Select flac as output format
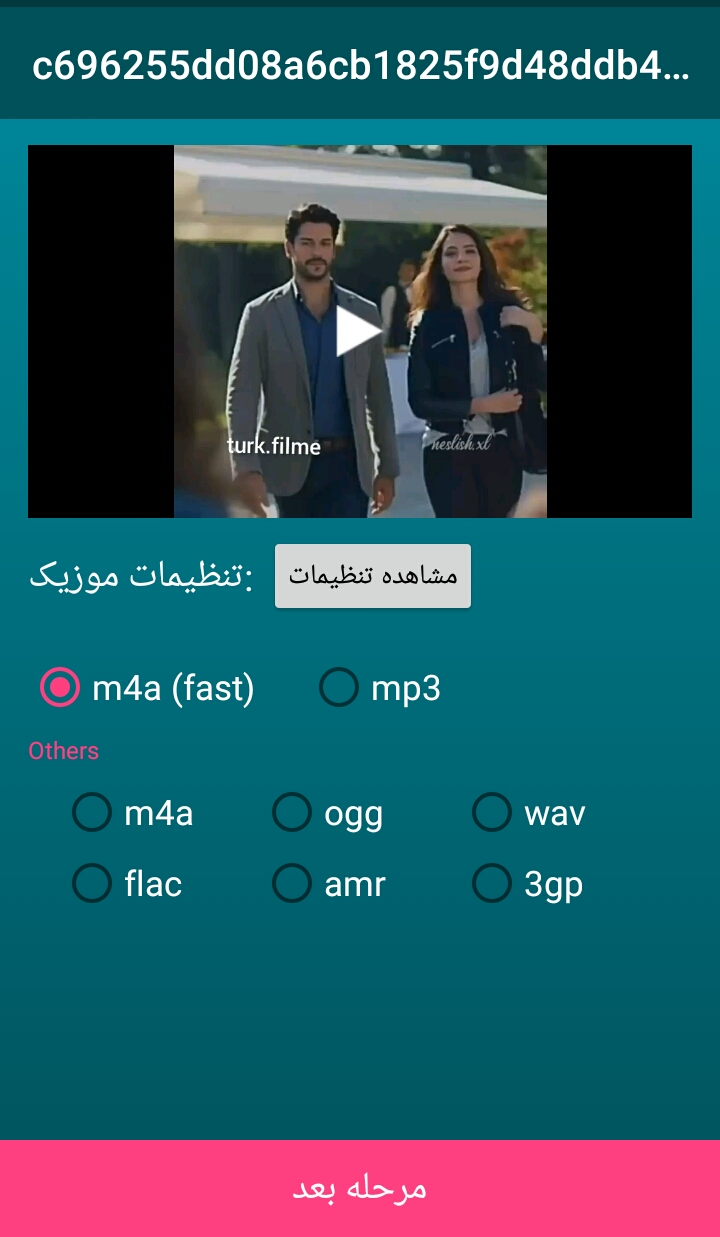Viewport: 720px width, 1237px height. (x=92, y=884)
